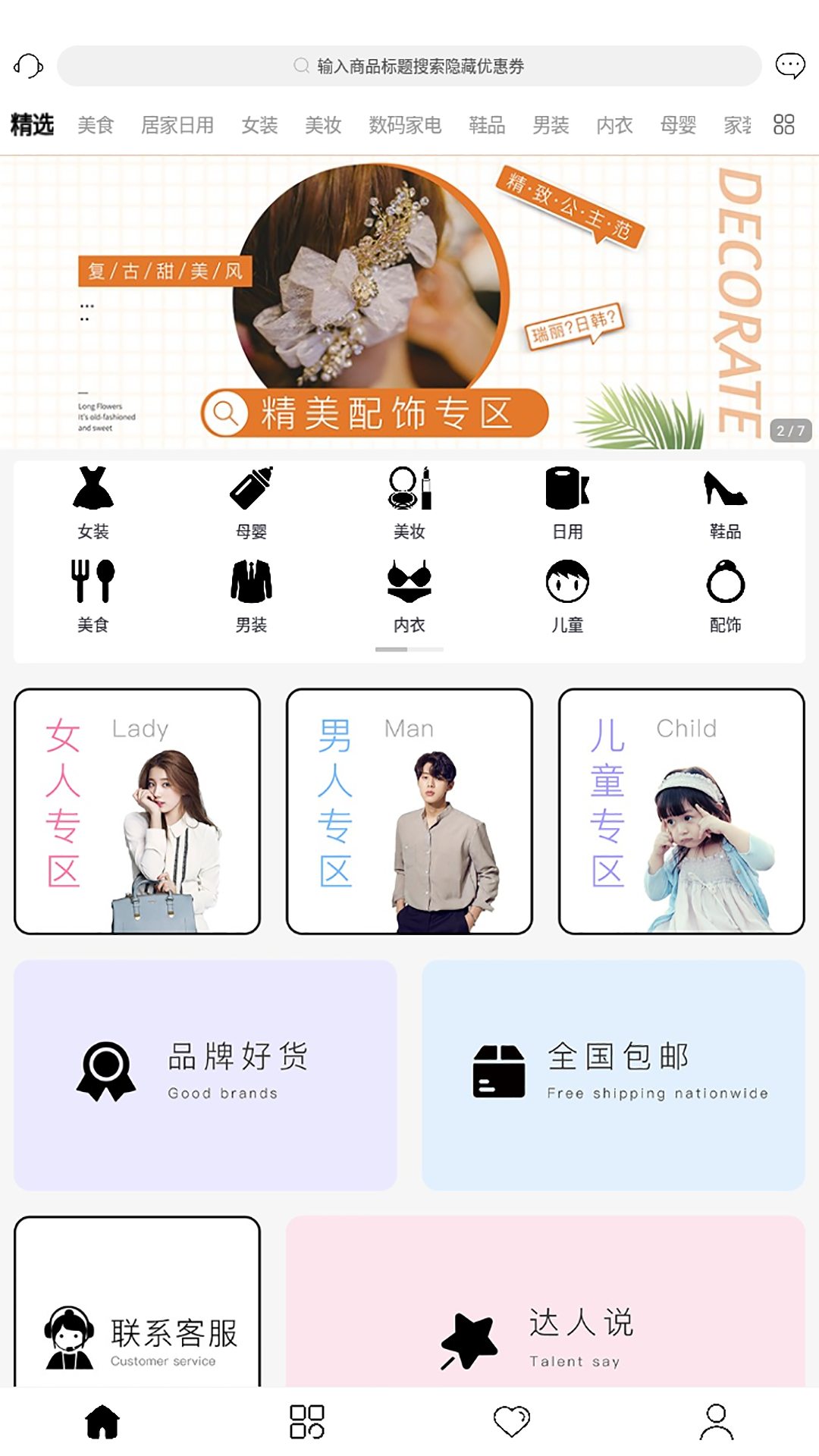The width and height of the screenshot is (819, 1456).
Task: Tap the coupon search box
Action: 409,66
